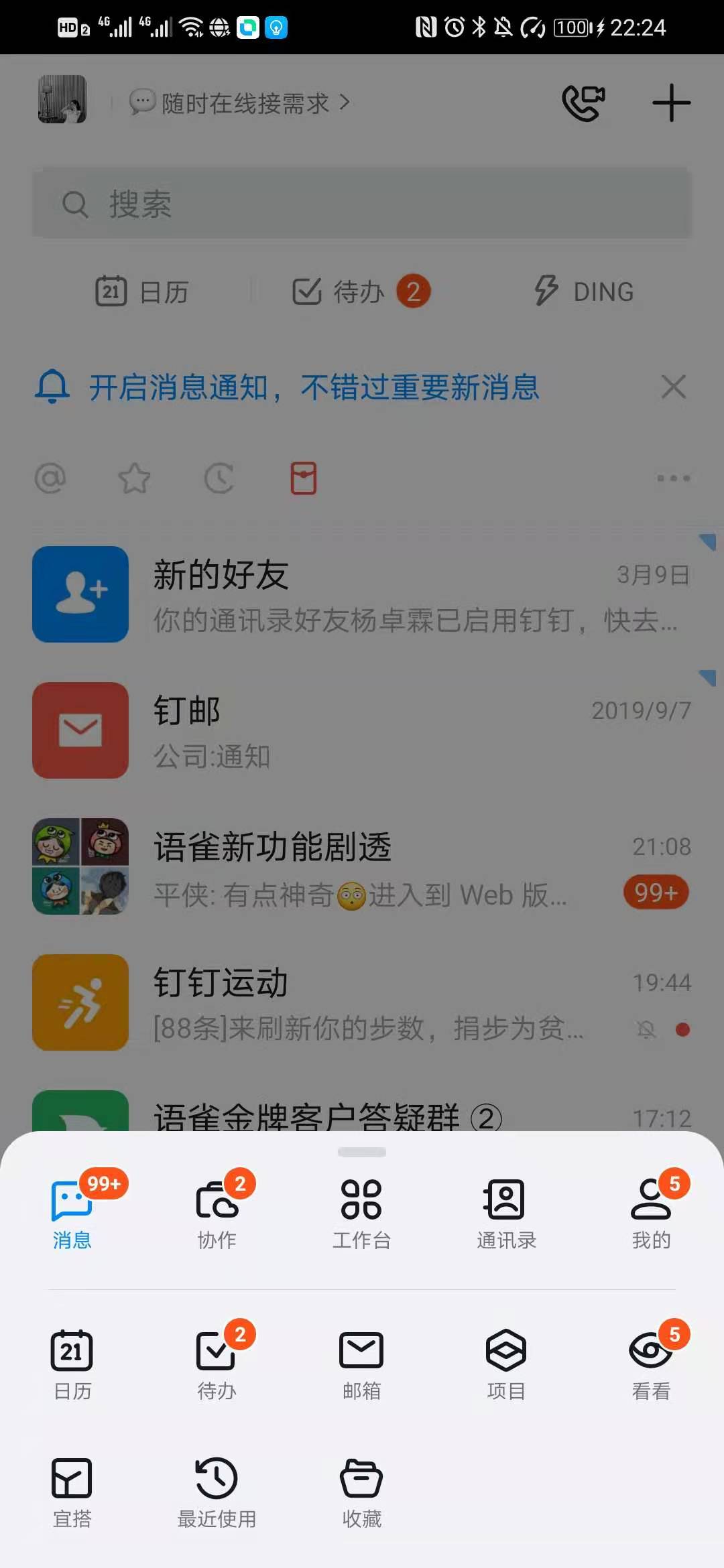724x1568 pixels.
Task: Dismiss the 开启消息通知 banner
Action: (673, 387)
